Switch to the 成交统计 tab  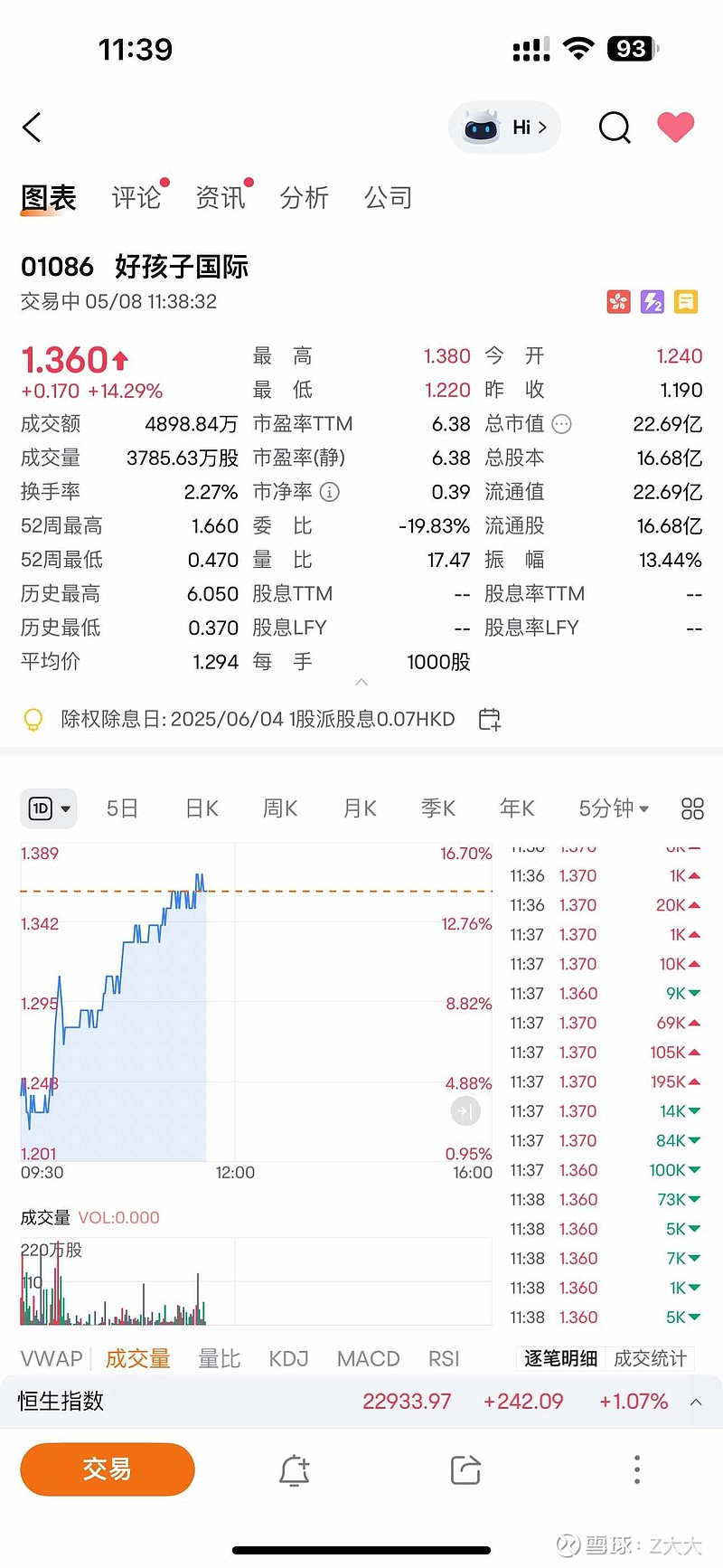click(650, 1358)
